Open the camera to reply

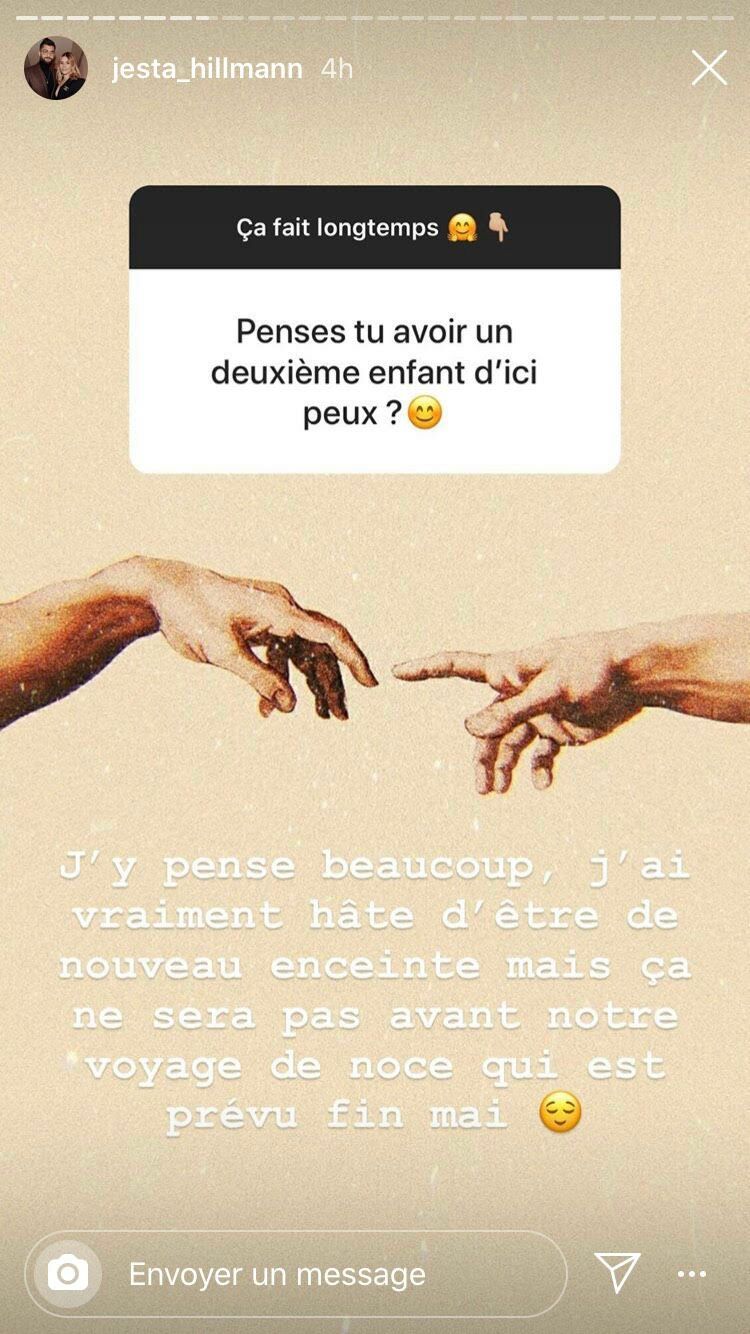tap(68, 1274)
